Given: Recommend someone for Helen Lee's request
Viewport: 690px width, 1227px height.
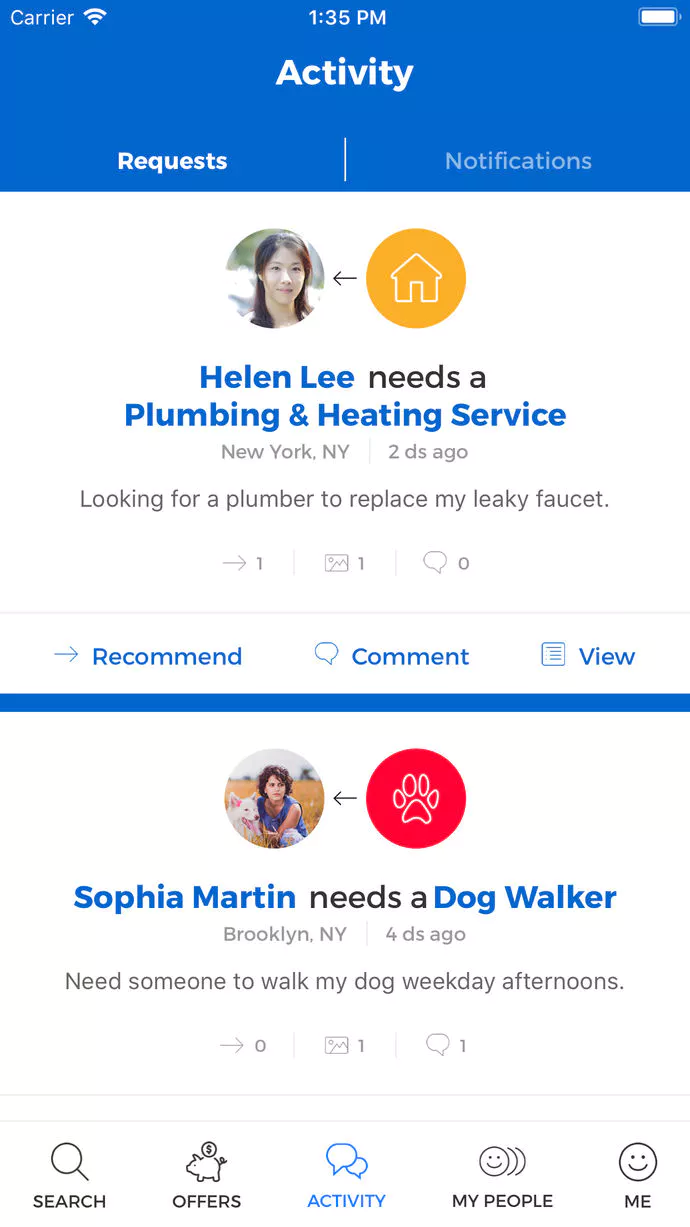Looking at the screenshot, I should click(148, 656).
